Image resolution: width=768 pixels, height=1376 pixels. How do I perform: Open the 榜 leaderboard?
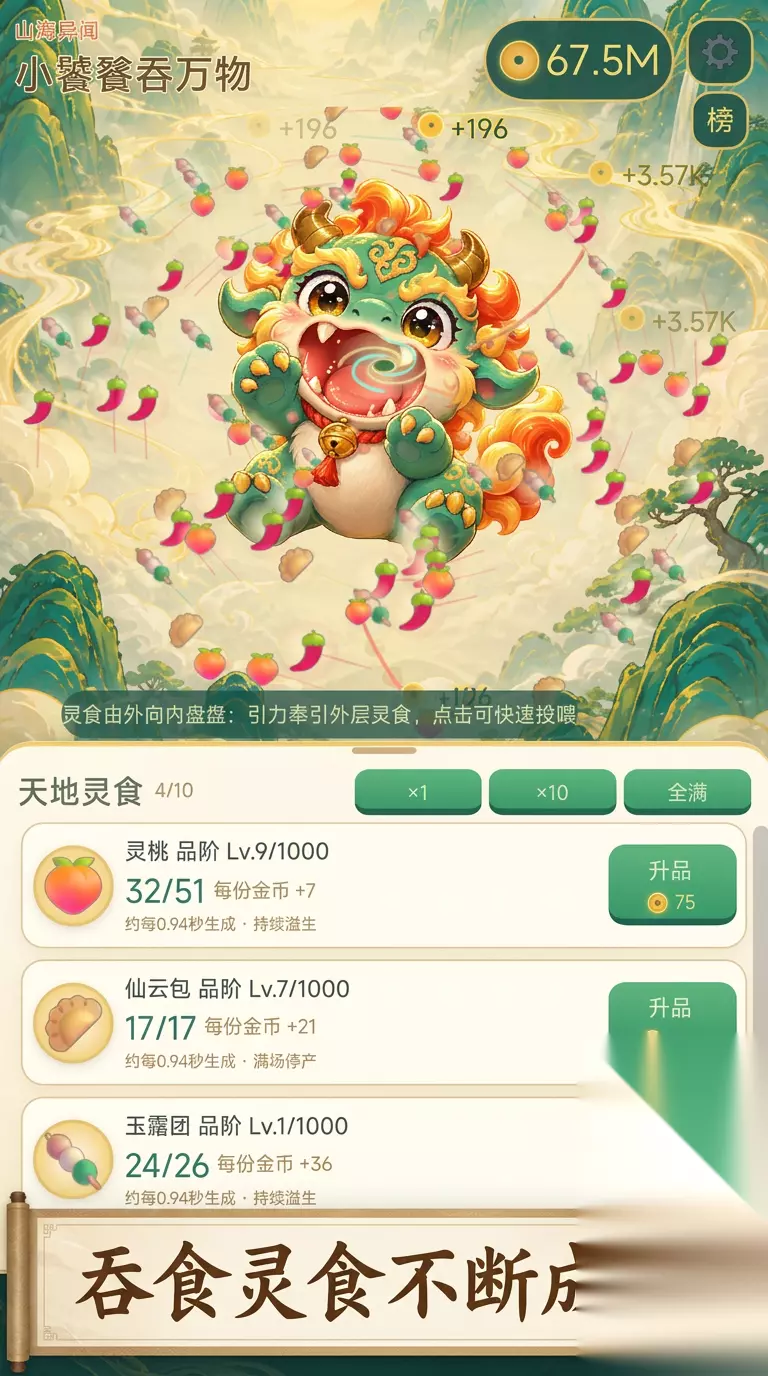[x=720, y=120]
